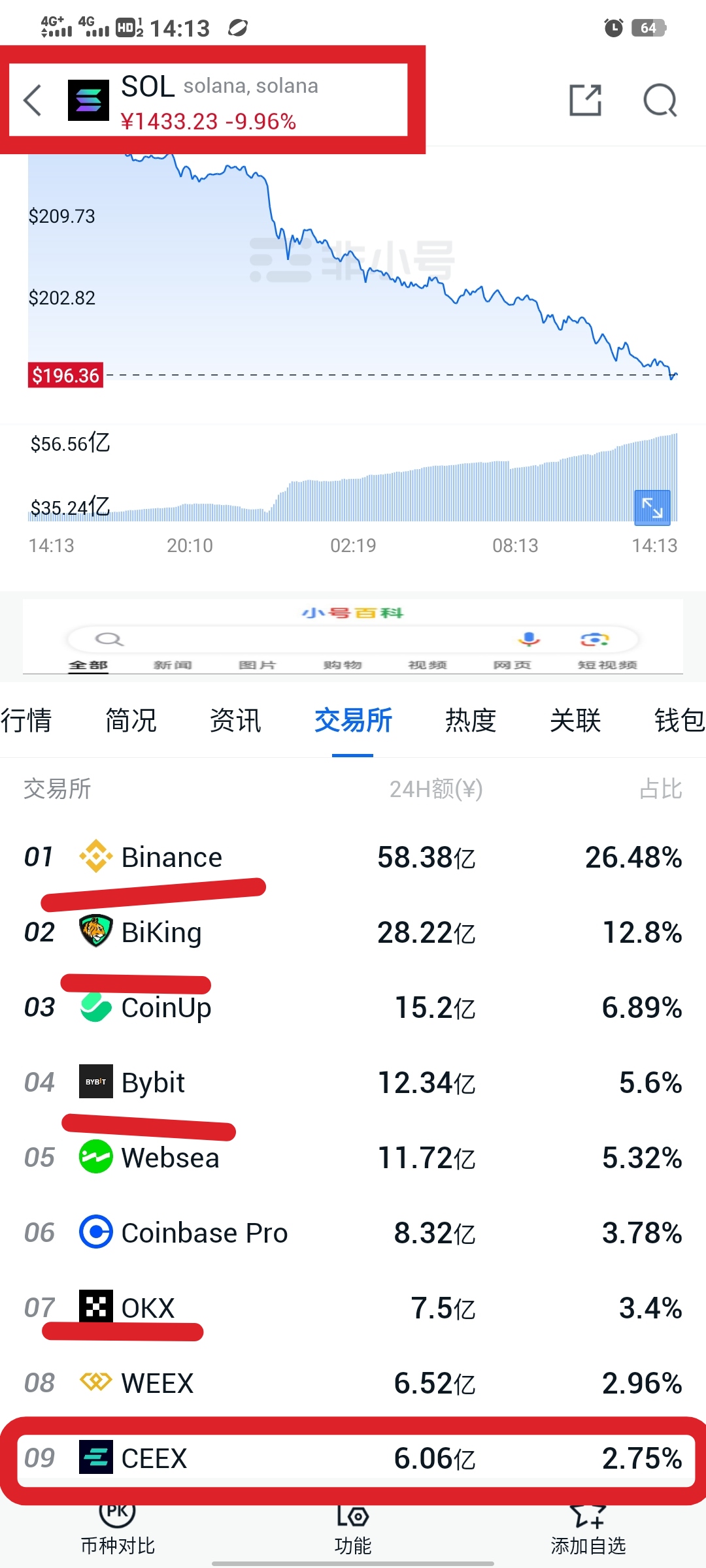This screenshot has height=1568, width=706.
Task: Open the OKX exchange row
Action: point(353,1308)
